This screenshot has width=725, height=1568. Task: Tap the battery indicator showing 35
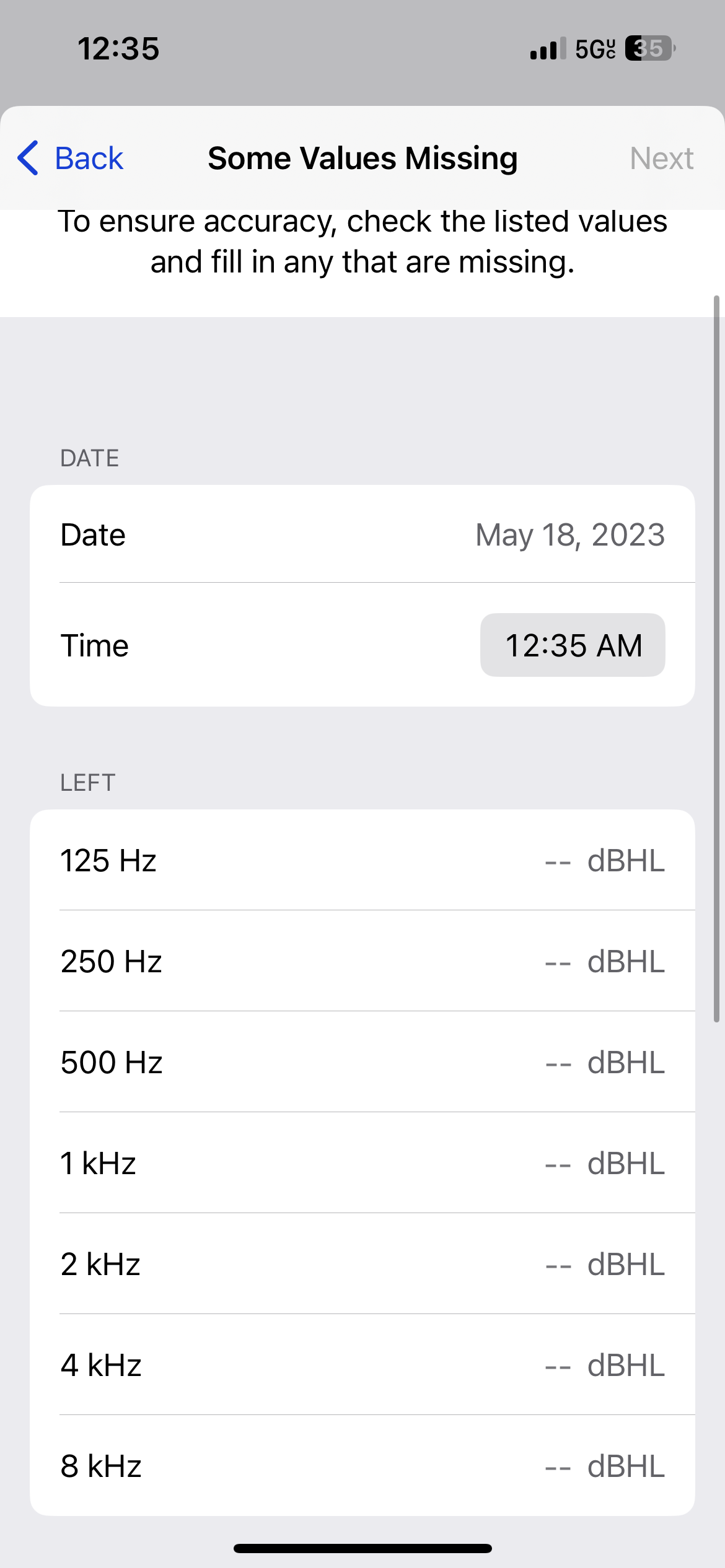(647, 48)
